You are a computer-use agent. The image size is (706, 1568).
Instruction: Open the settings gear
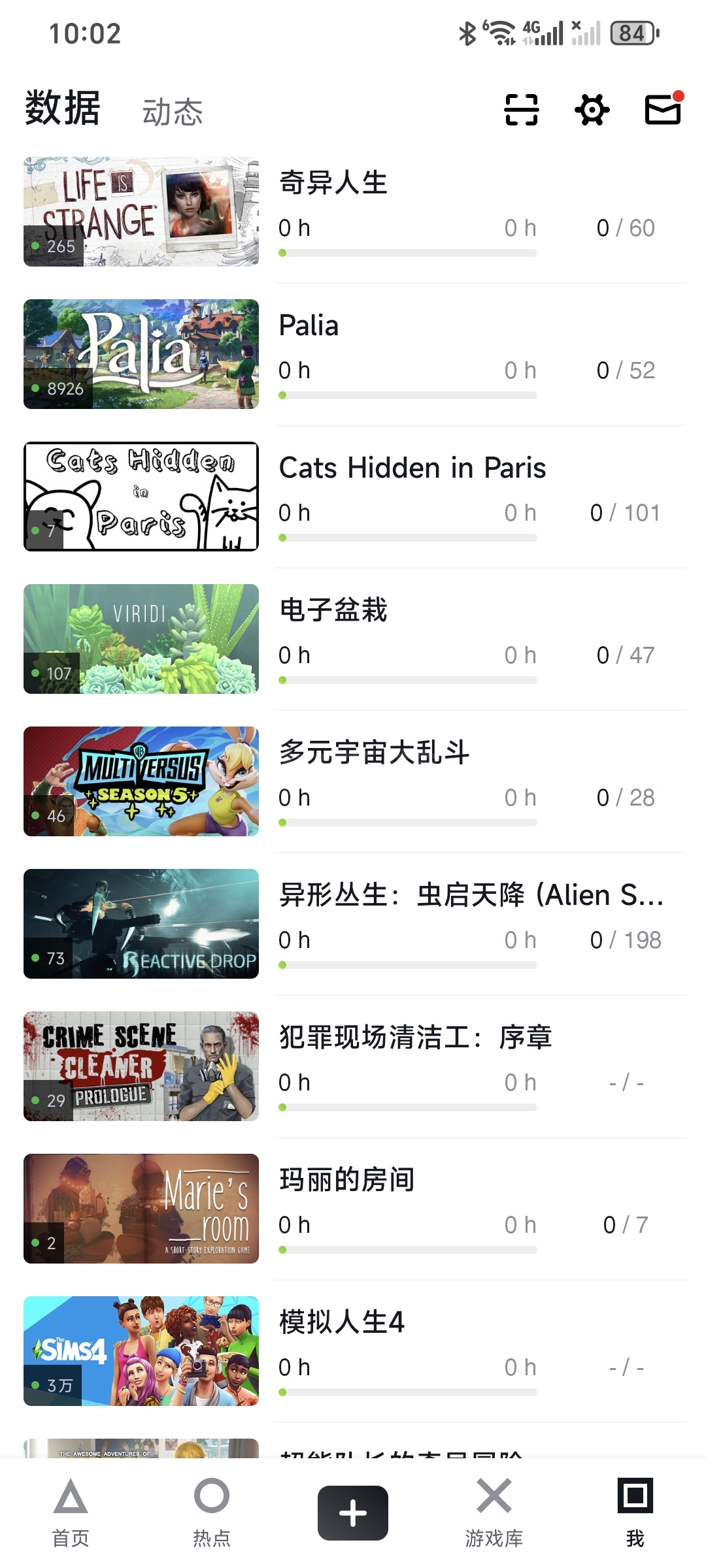point(592,110)
